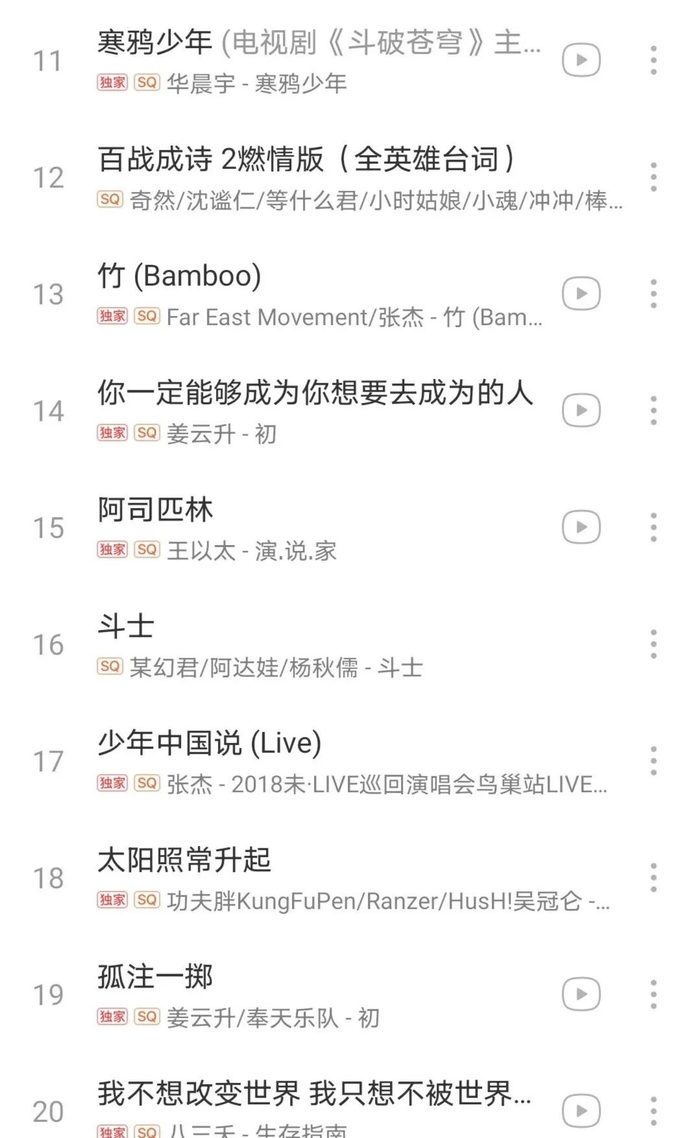The height and width of the screenshot is (1138, 700).
Task: Show more options for 阿司匹林
Action: click(653, 527)
